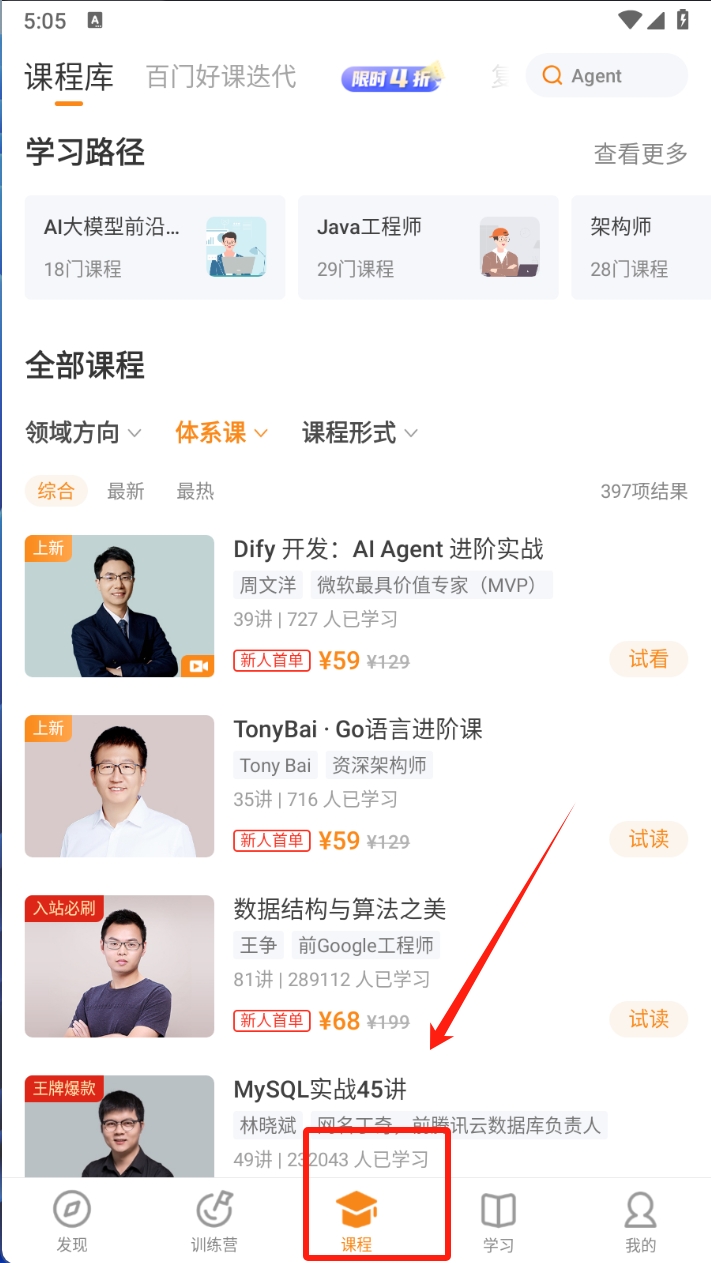Expand the 领域方向 filter dropdown
Image resolution: width=711 pixels, height=1263 pixels.
click(x=84, y=433)
